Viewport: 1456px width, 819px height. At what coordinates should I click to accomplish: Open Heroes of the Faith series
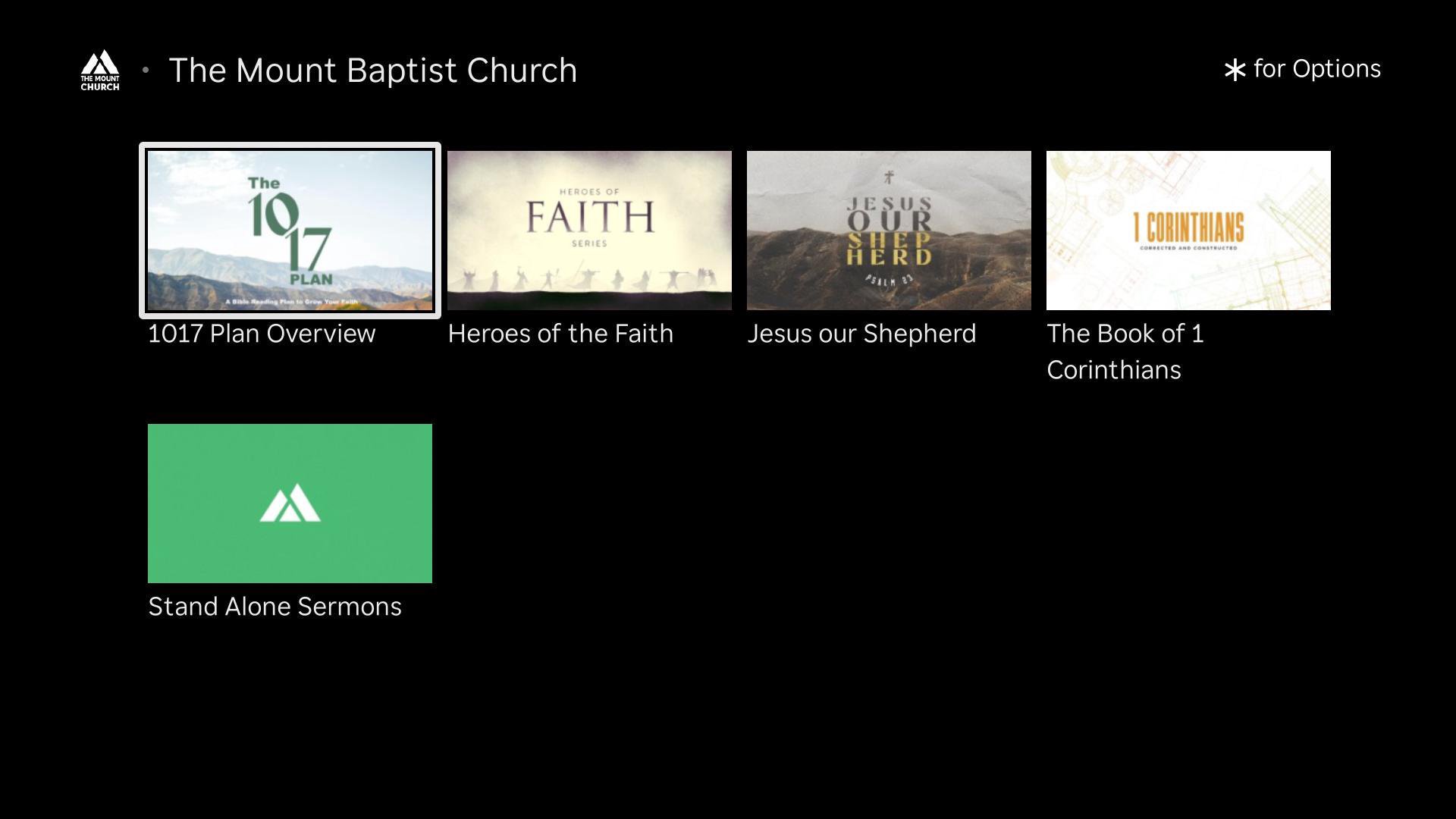click(589, 231)
